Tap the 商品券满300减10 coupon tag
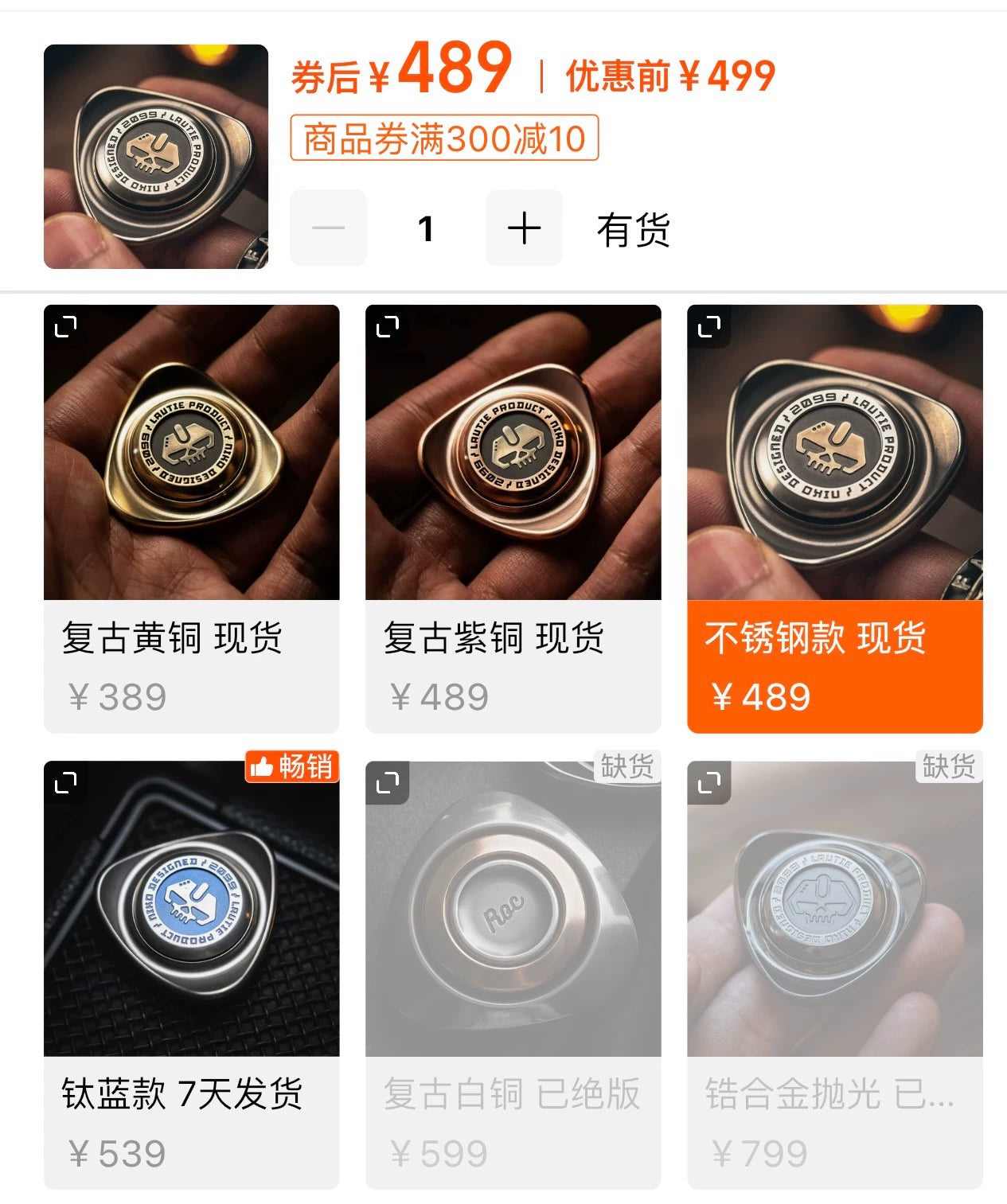Screen dimensions: 1007x1204 (444, 138)
